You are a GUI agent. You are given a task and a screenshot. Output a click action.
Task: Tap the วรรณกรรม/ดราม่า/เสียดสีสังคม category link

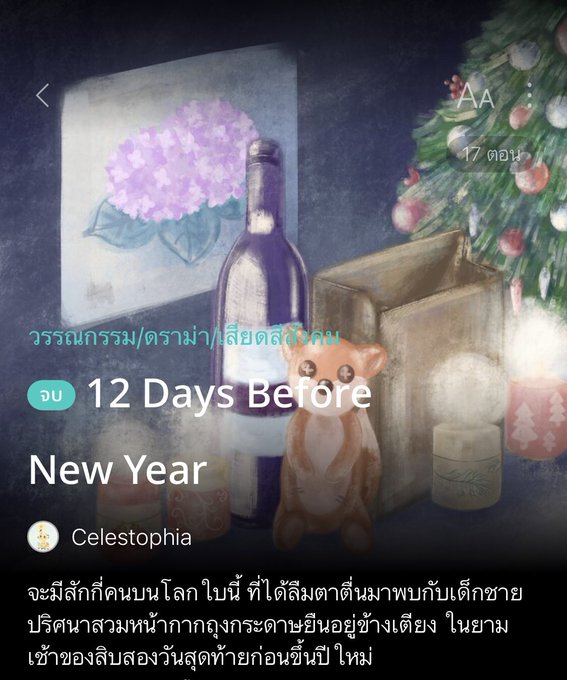[x=184, y=337]
